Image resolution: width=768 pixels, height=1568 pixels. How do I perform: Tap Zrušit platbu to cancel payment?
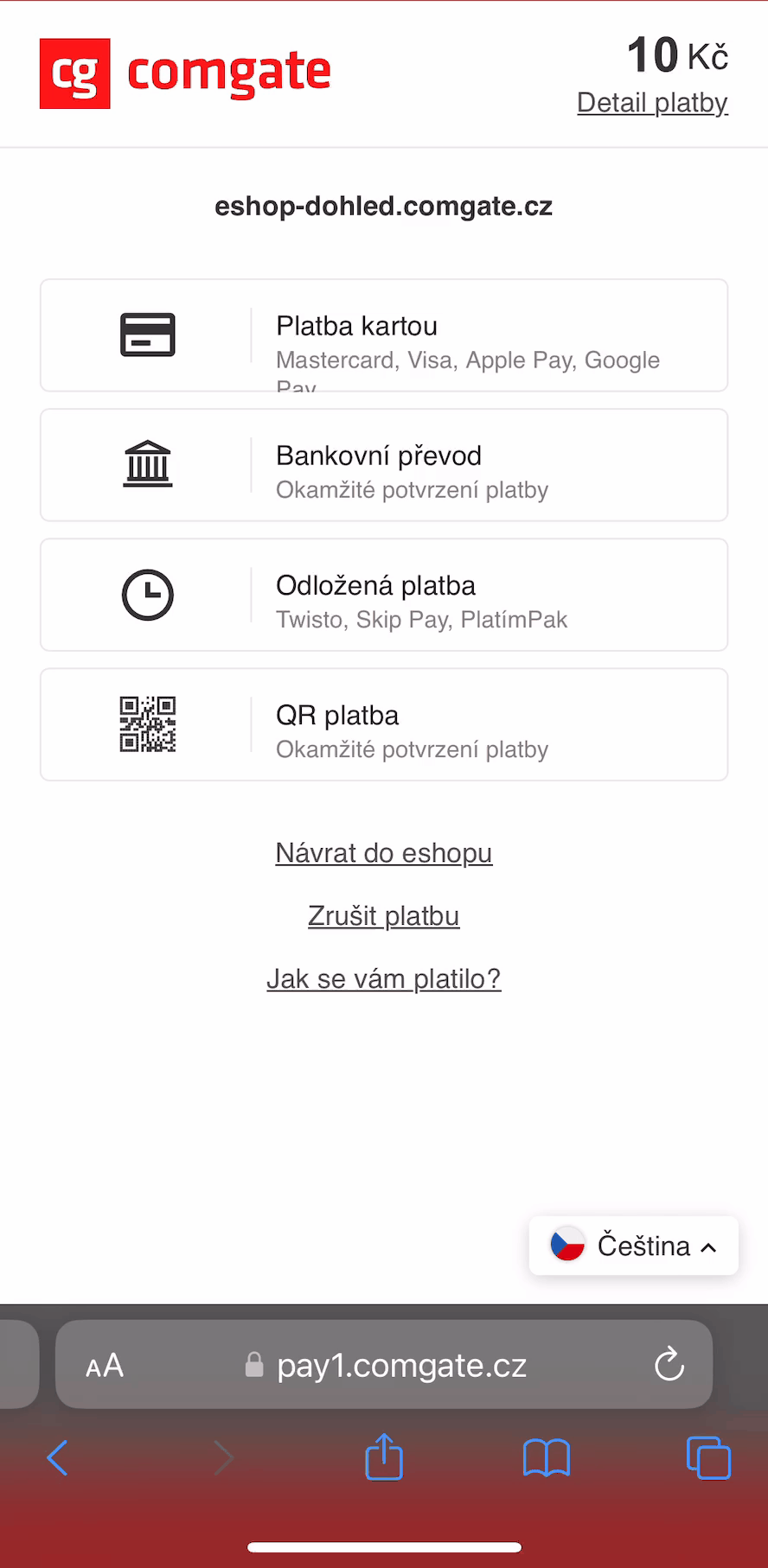coord(384,916)
